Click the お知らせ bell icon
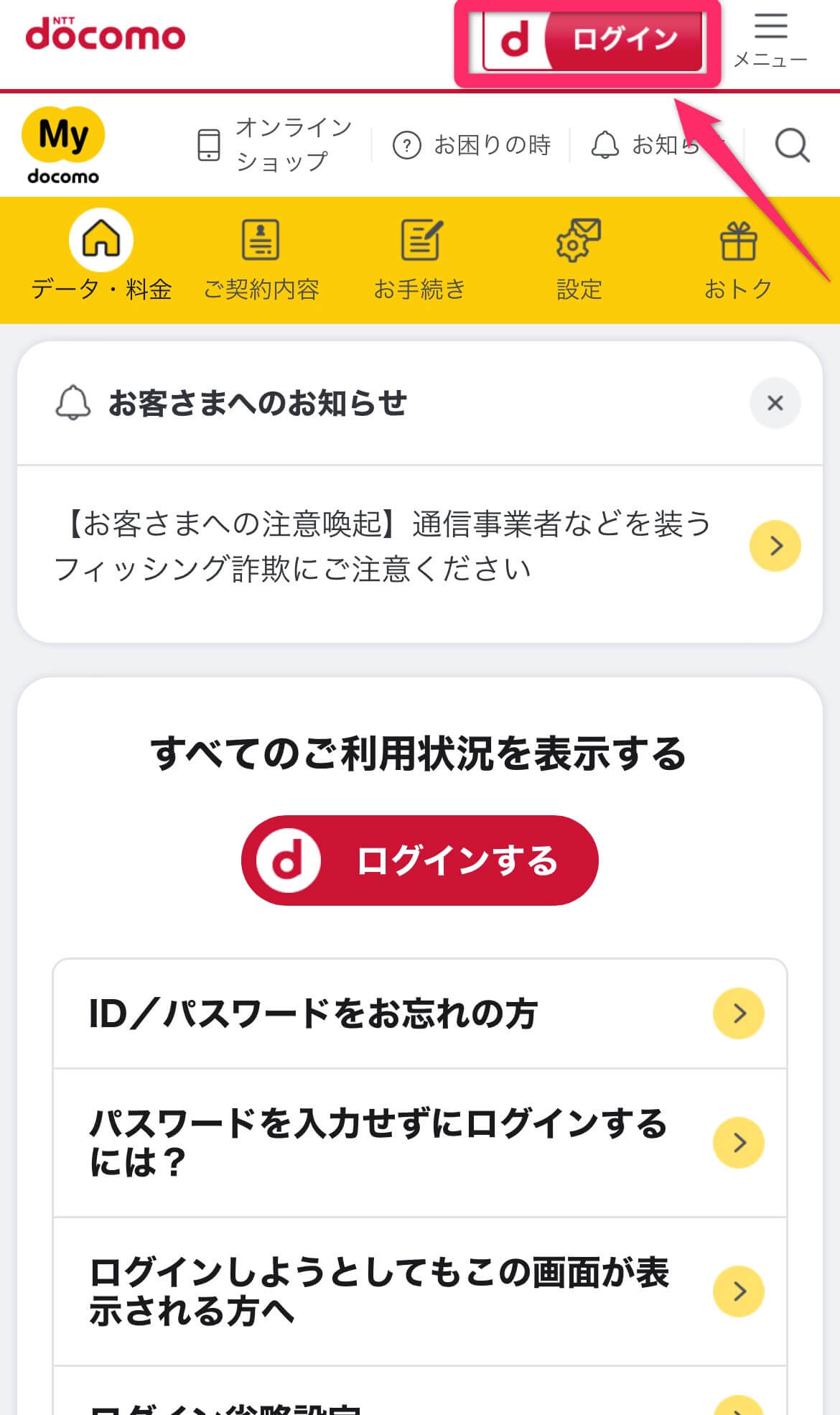Screen dimensions: 840x1415 (607, 145)
